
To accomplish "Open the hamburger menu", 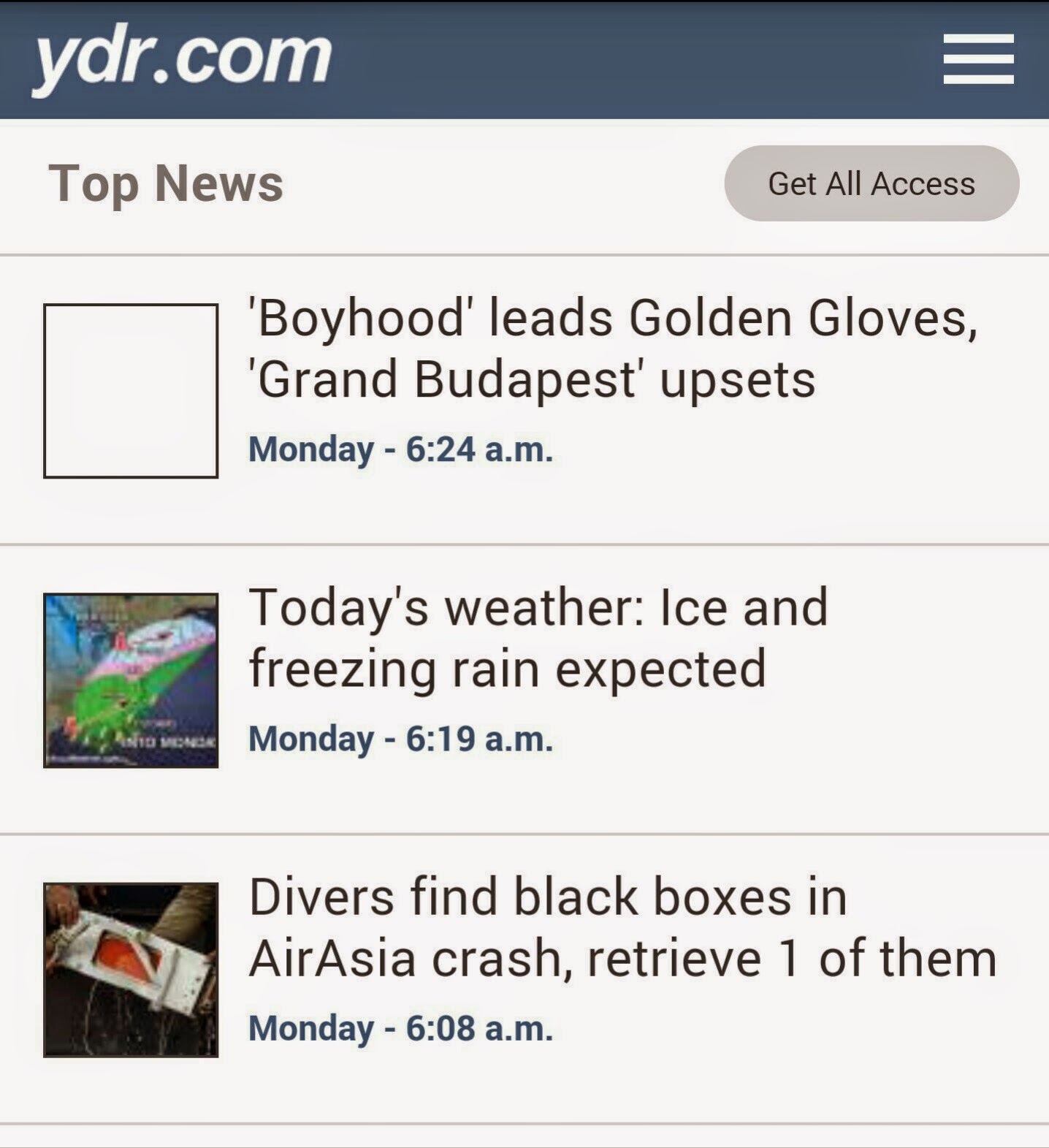I will point(977,58).
